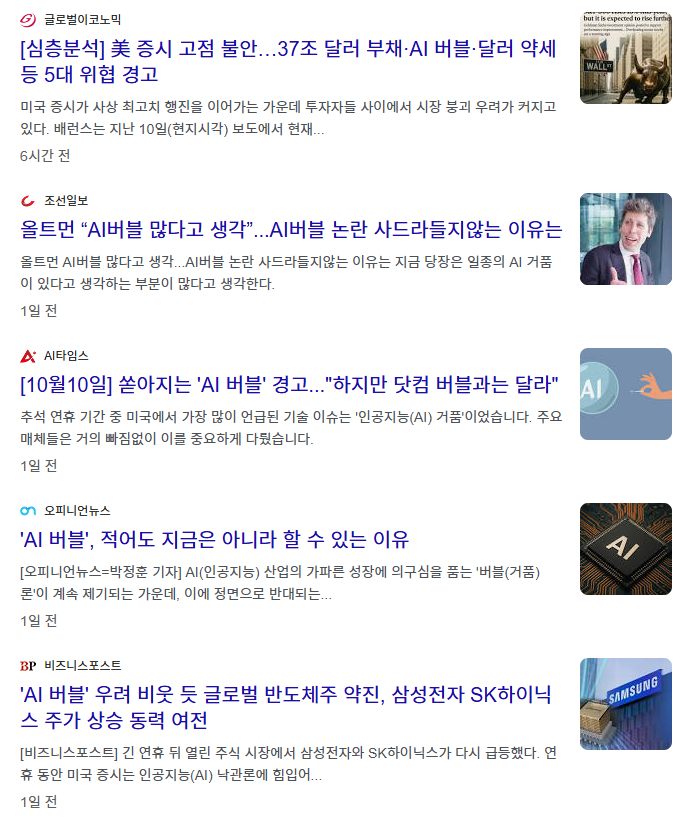Open the 美 증시 고점 불안 headline
This screenshot has height=822, width=688.
click(x=290, y=62)
